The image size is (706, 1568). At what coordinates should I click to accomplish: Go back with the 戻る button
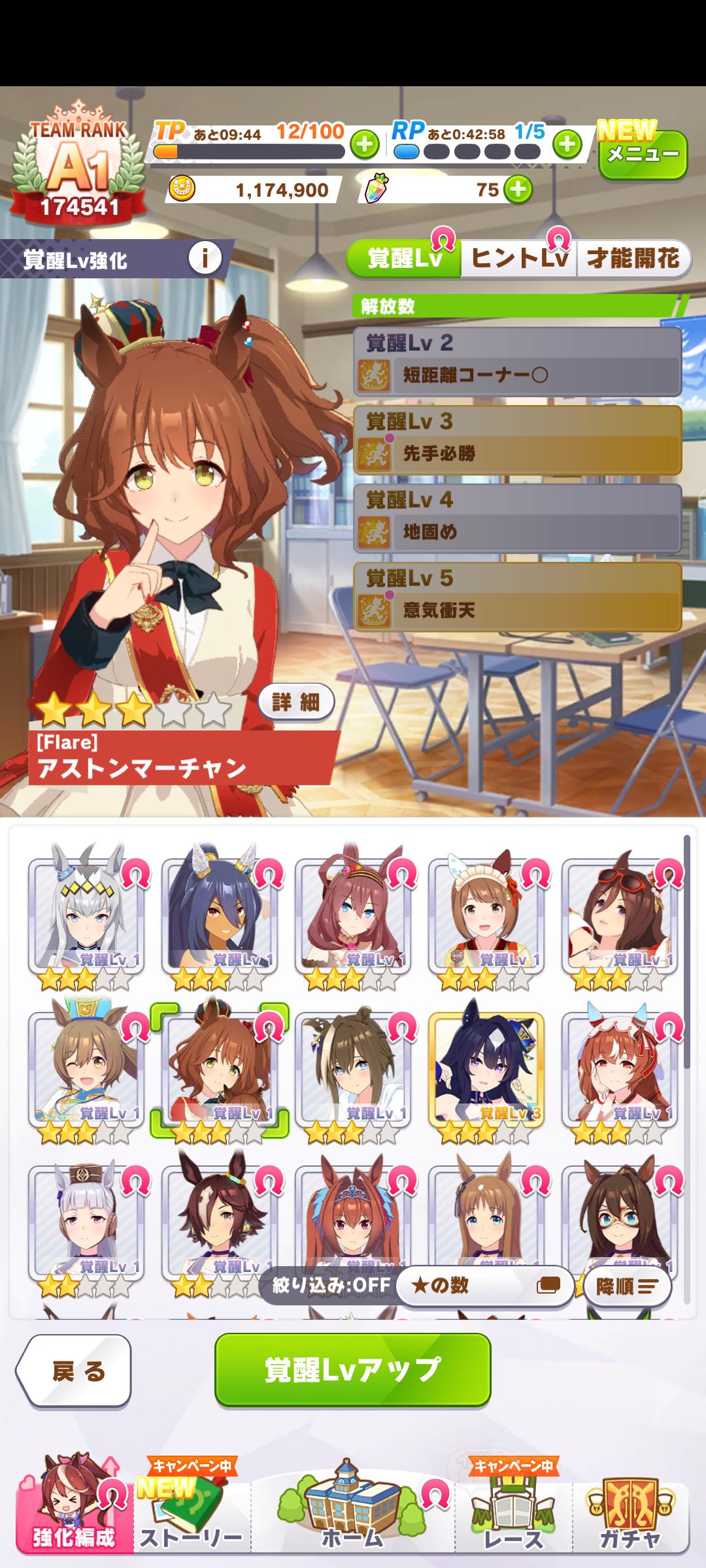pyautogui.click(x=75, y=1371)
